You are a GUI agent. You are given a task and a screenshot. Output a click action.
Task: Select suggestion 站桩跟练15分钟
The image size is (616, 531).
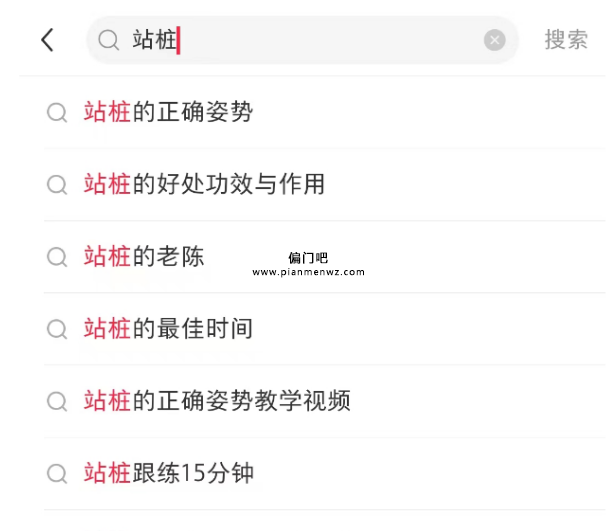[x=168, y=473]
